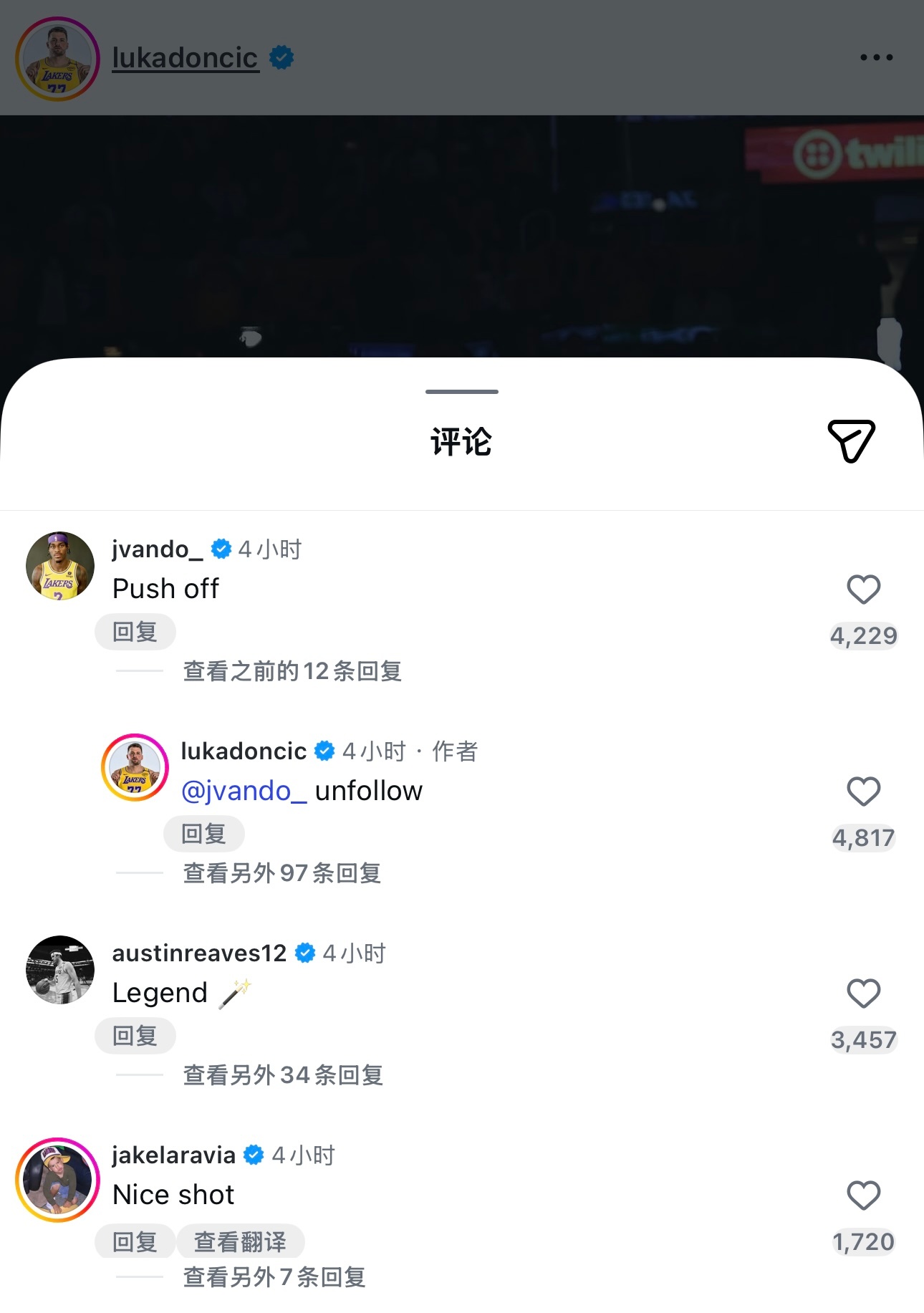View 34 more replies under Legend comment
The image size is (924, 1313).
(284, 1076)
